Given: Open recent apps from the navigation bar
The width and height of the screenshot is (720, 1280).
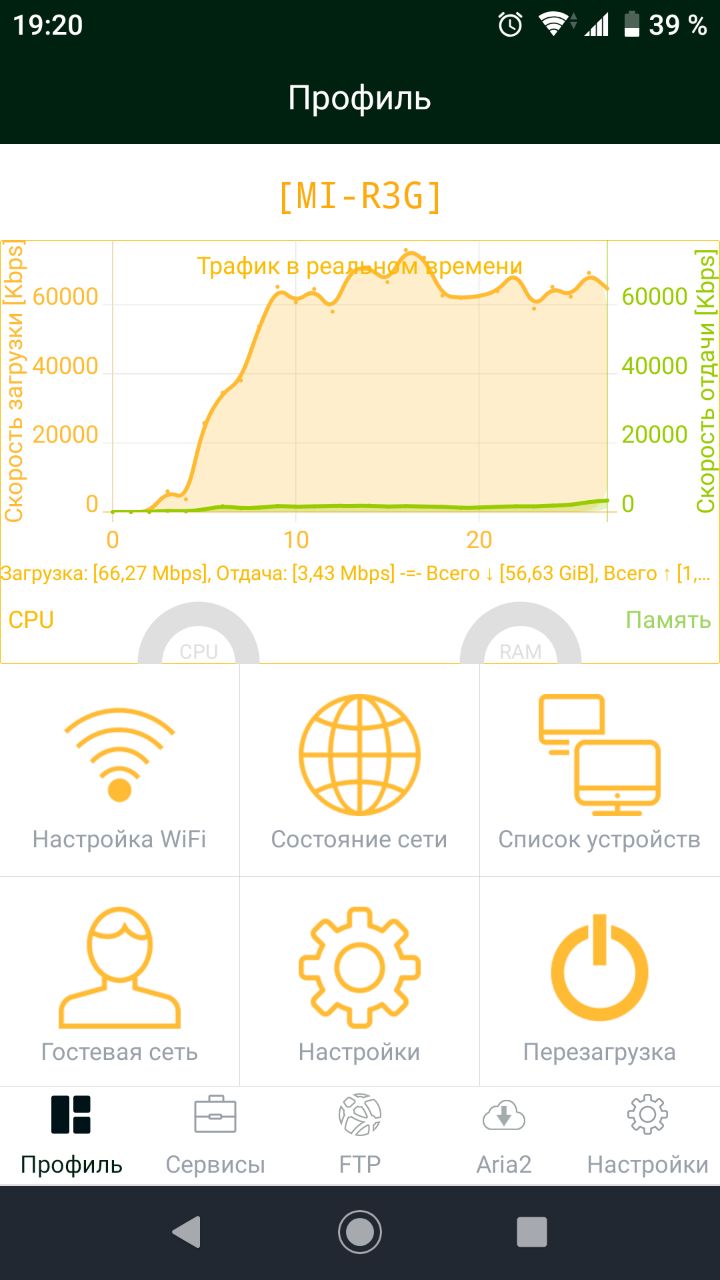Looking at the screenshot, I should pos(532,1231).
